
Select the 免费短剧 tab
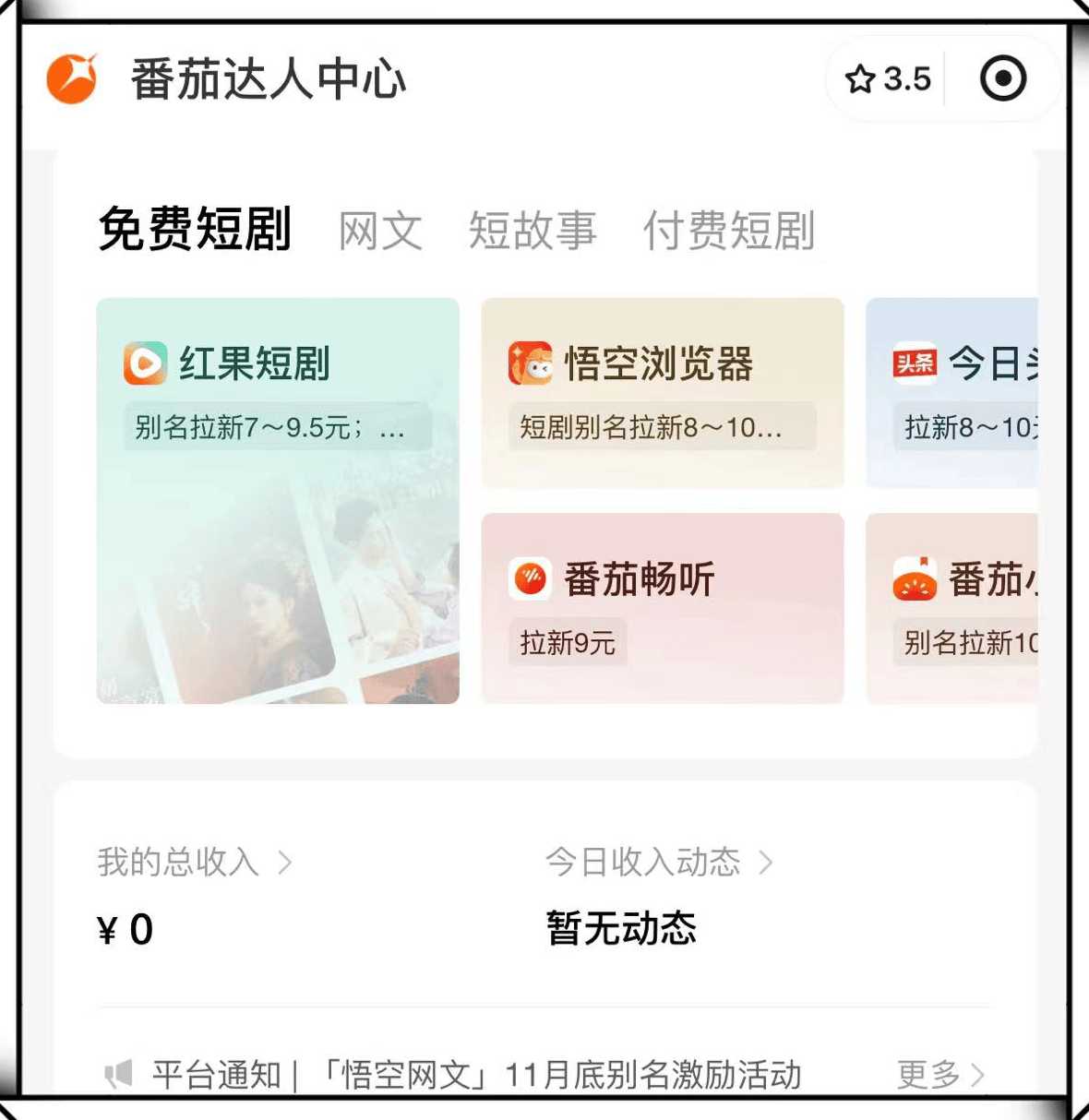(x=195, y=229)
